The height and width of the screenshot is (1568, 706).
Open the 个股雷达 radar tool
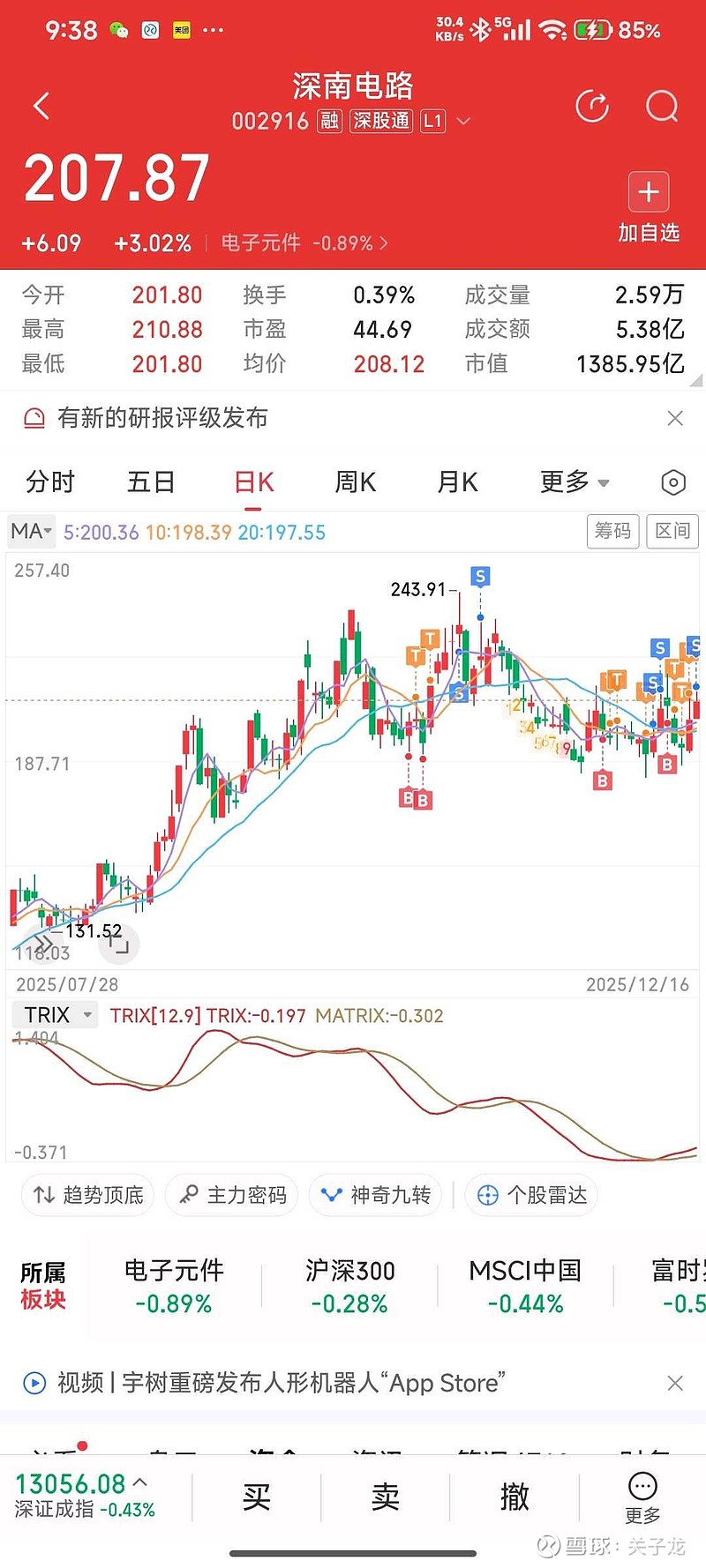coord(531,1196)
